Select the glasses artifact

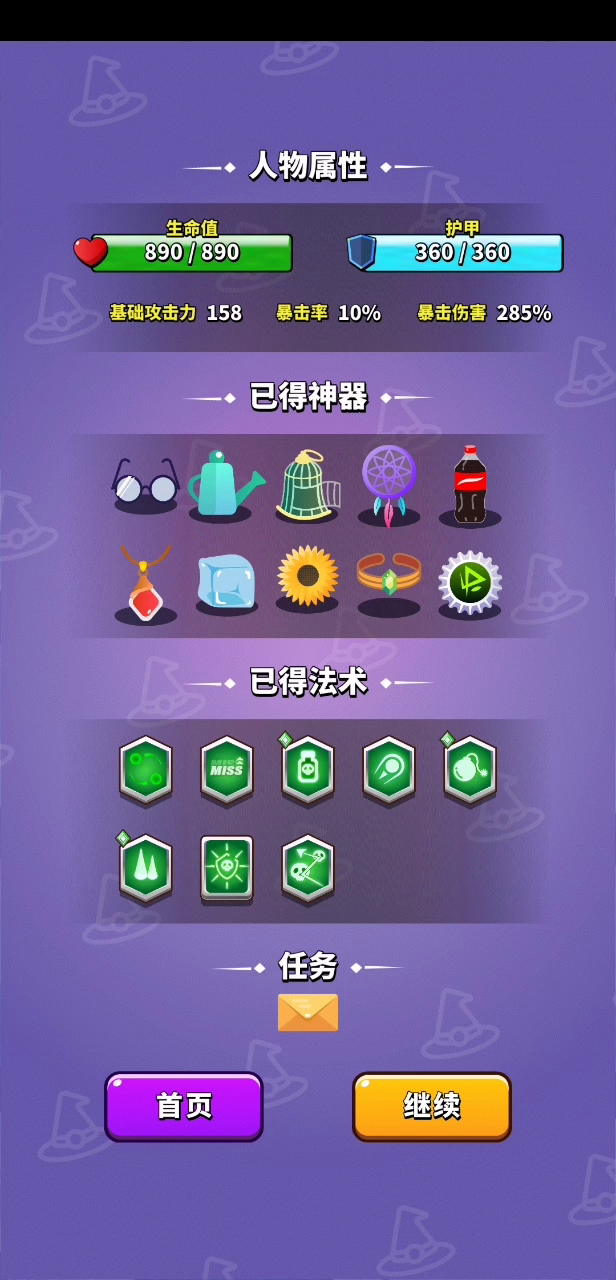tap(145, 484)
